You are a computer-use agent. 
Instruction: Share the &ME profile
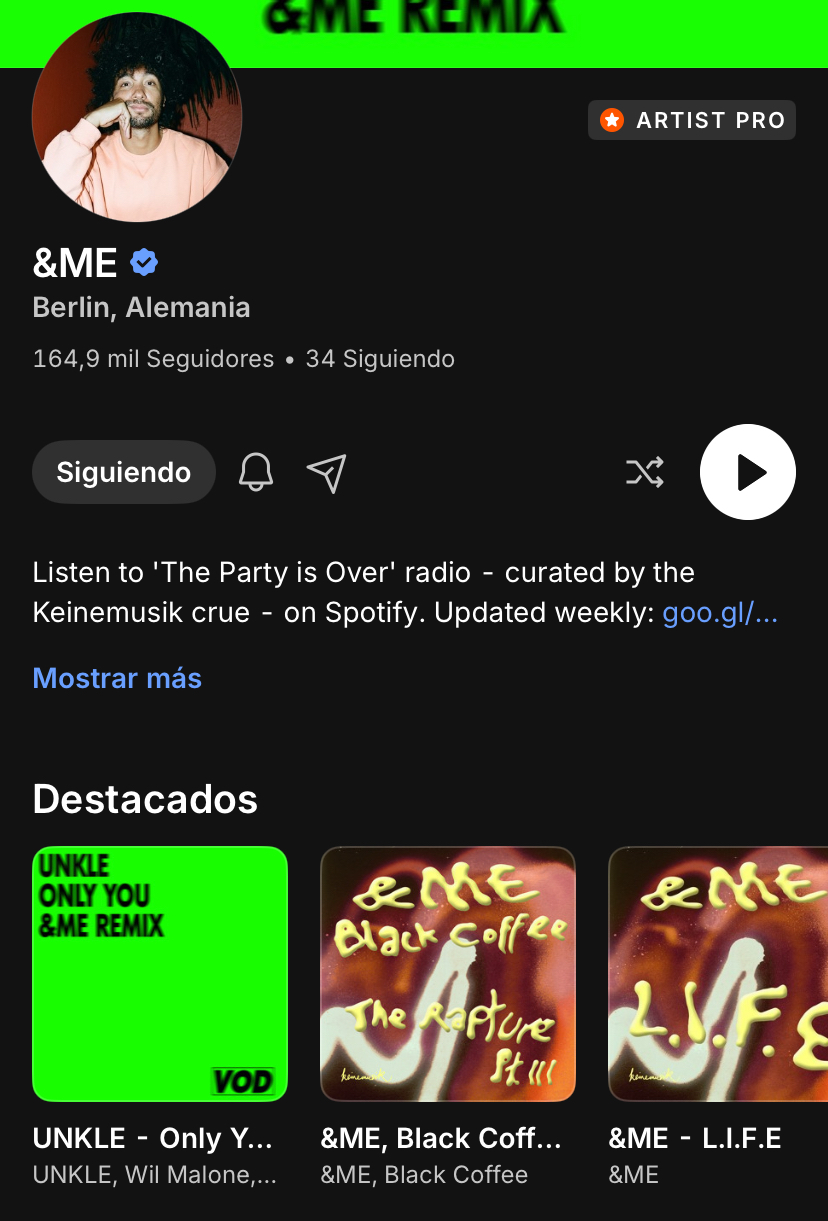pyautogui.click(x=326, y=473)
